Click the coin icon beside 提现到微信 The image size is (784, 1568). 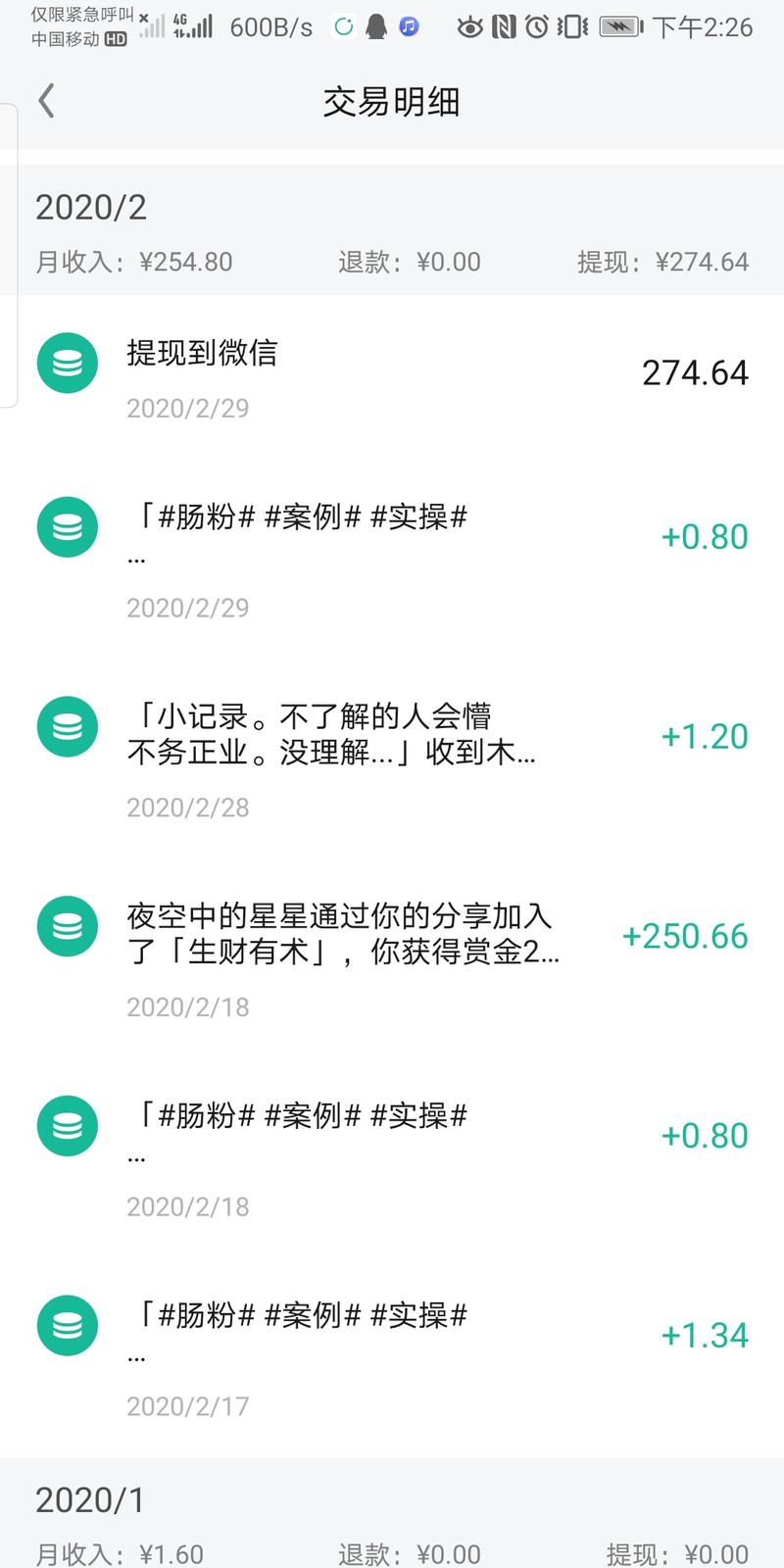[67, 363]
